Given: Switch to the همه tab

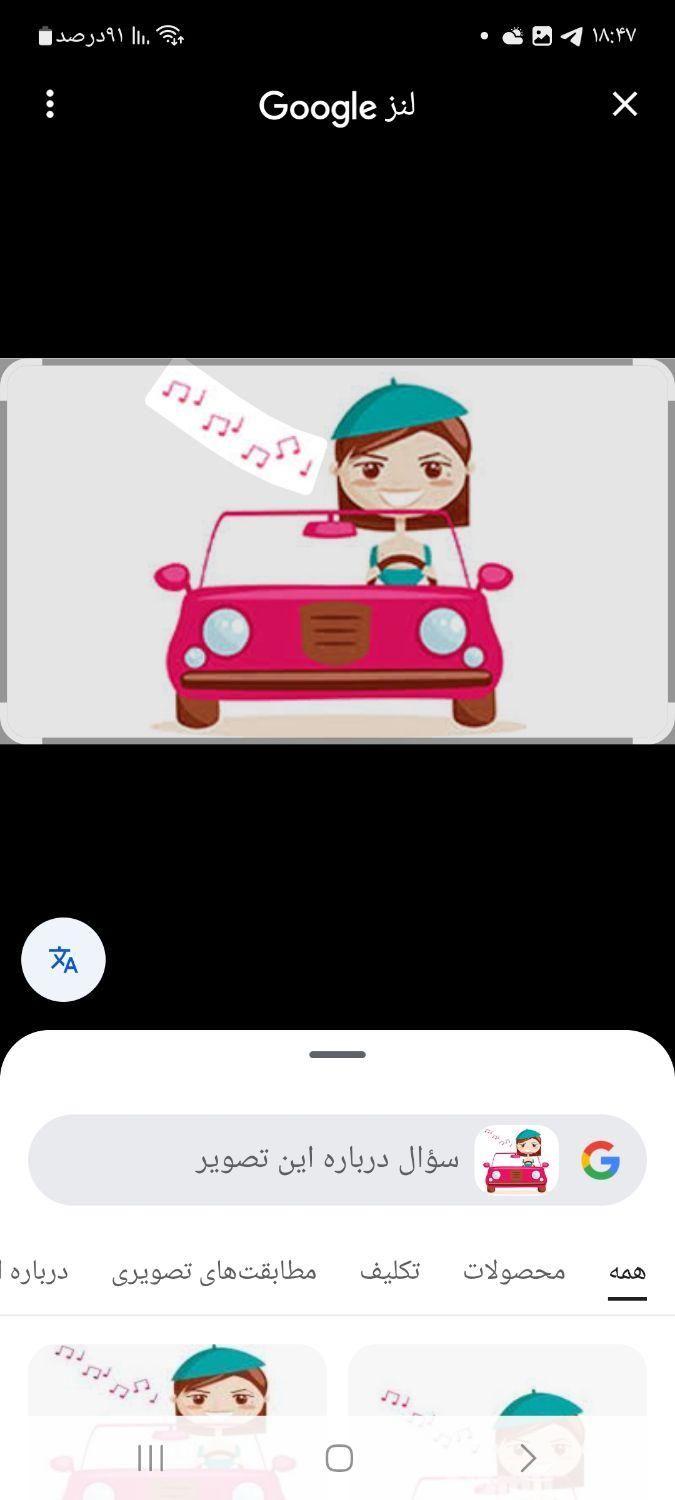Looking at the screenshot, I should 627,1272.
